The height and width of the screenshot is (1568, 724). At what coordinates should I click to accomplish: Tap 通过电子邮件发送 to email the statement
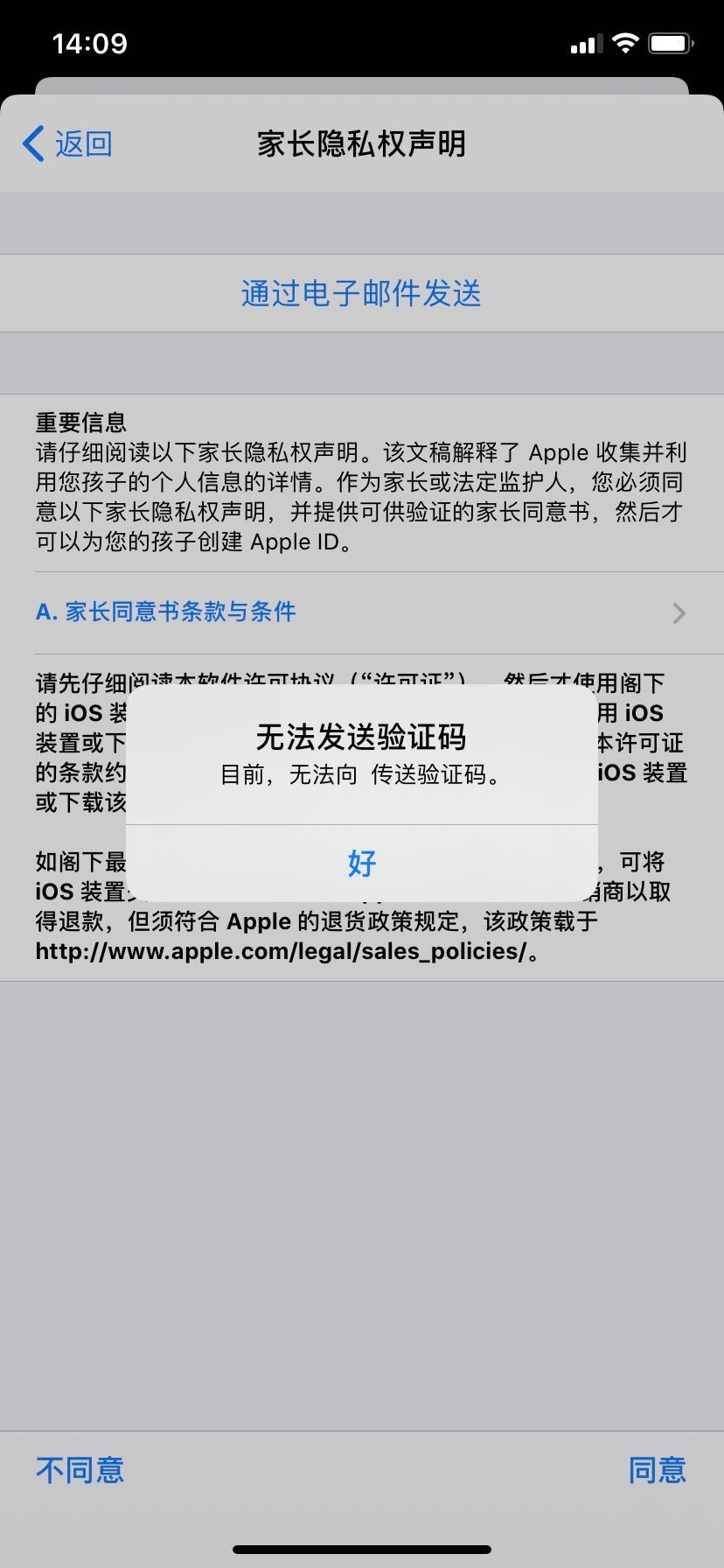[361, 293]
